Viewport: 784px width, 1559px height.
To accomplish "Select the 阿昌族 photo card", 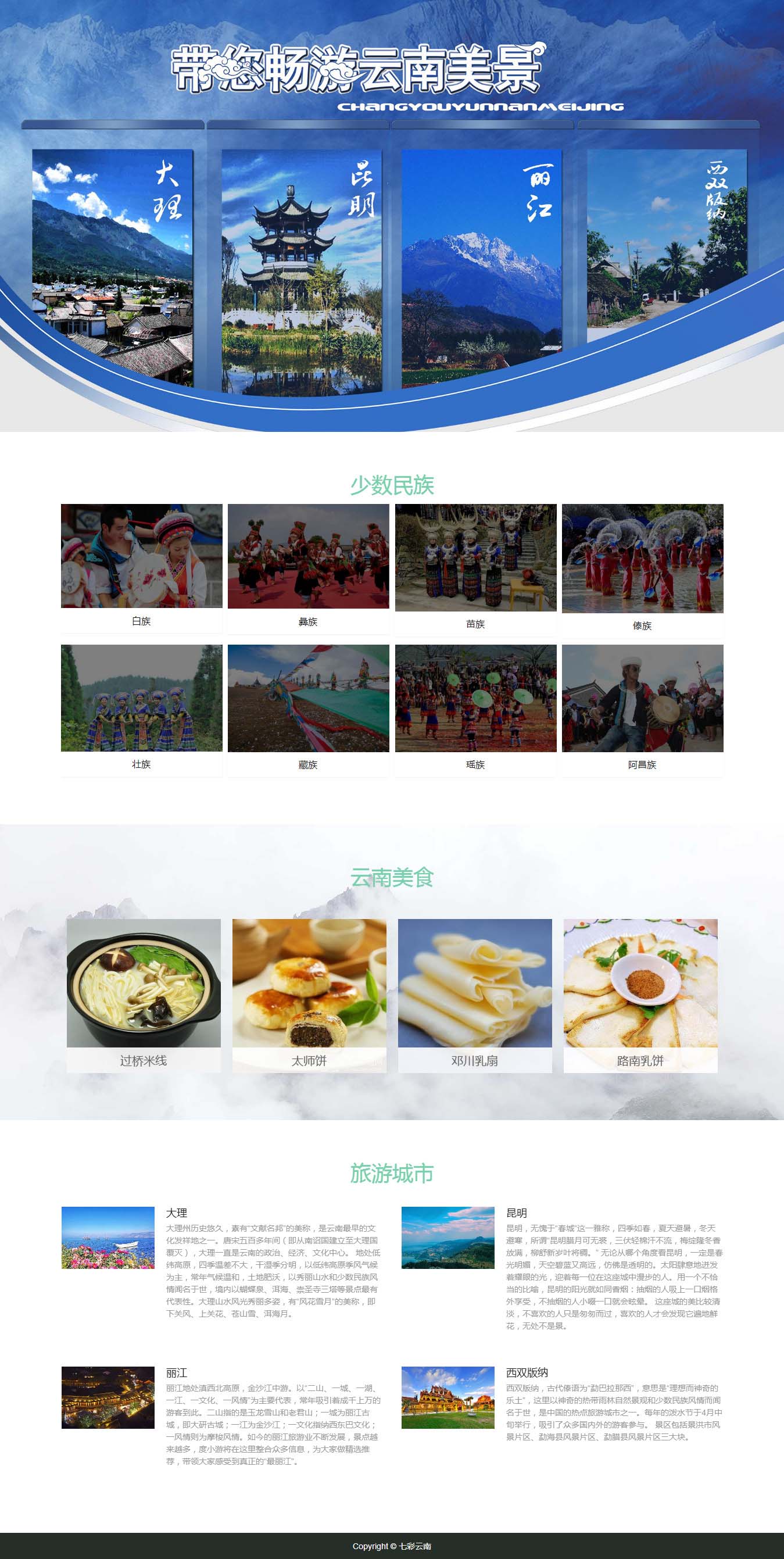I will (x=642, y=710).
